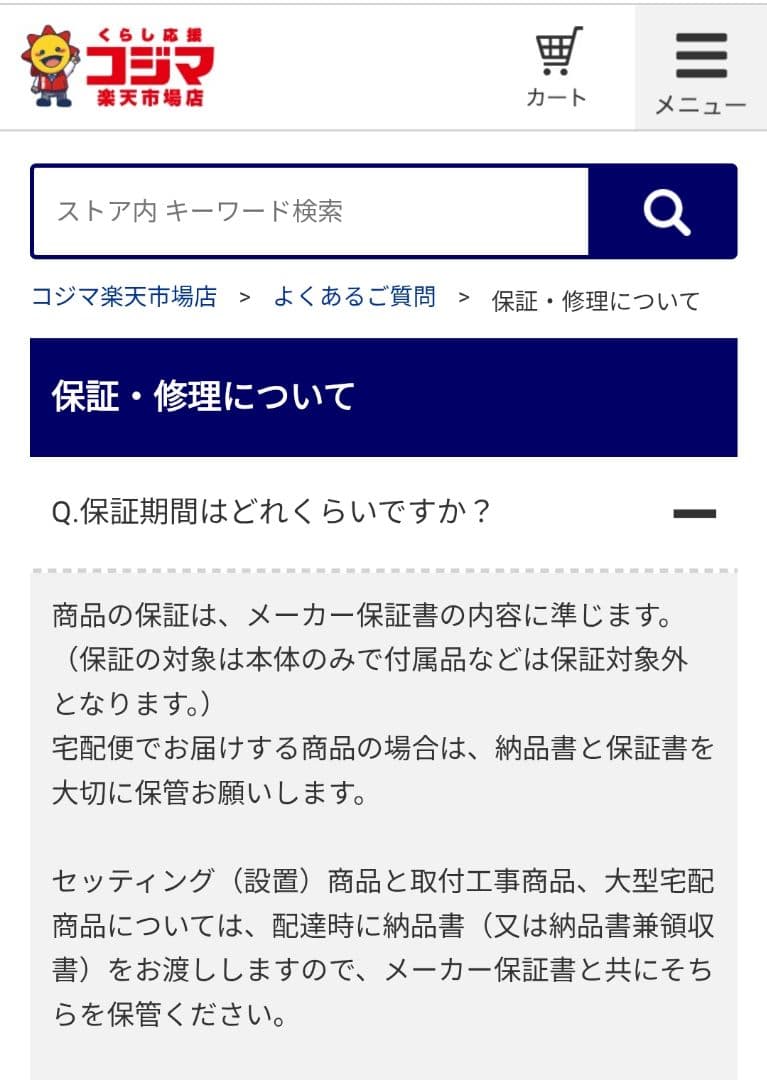Select the cart icon above カート label
This screenshot has height=1080, width=767.
click(x=557, y=50)
